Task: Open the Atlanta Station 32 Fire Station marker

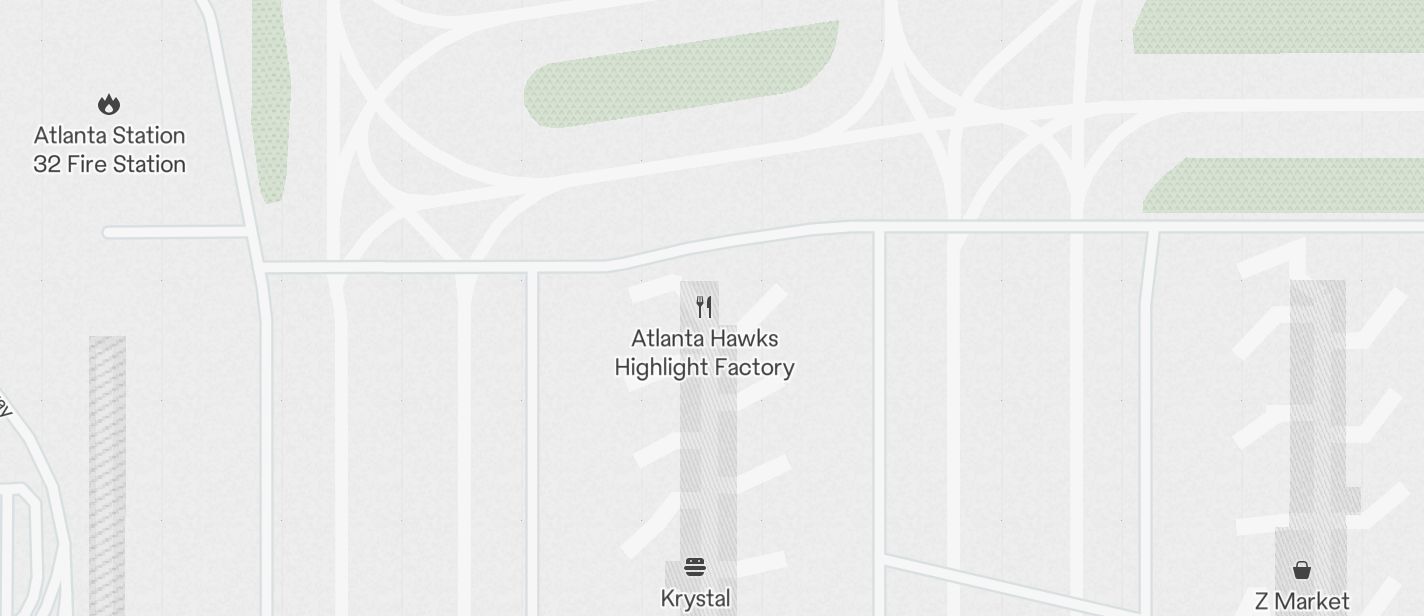Action: coord(109,105)
